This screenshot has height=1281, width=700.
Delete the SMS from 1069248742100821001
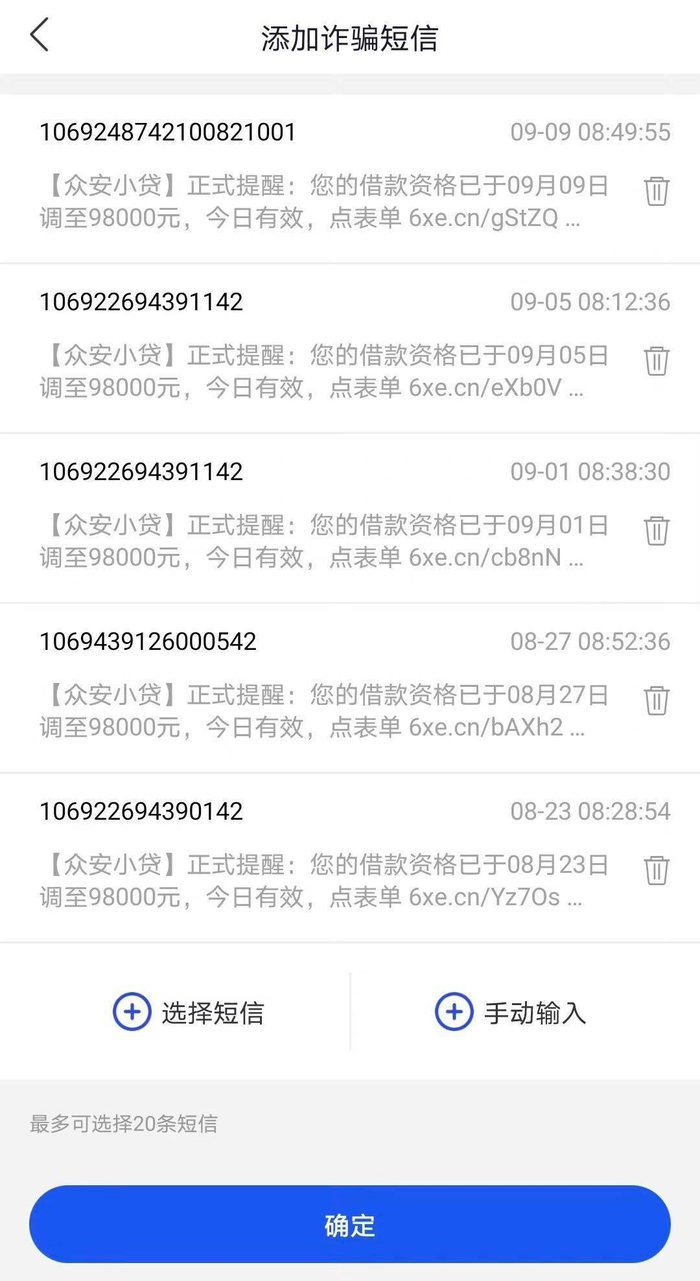point(656,190)
